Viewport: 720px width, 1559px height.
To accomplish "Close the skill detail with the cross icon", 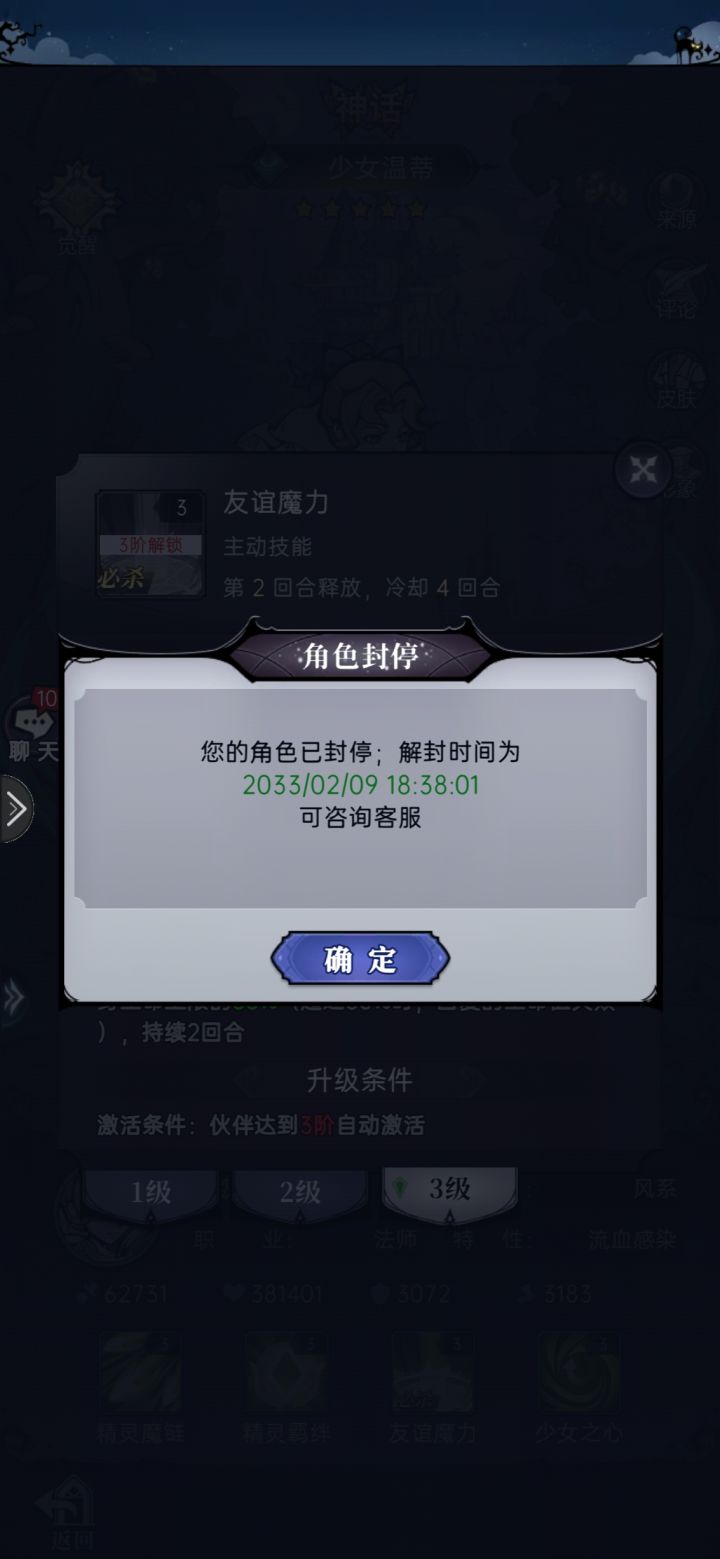I will (641, 470).
